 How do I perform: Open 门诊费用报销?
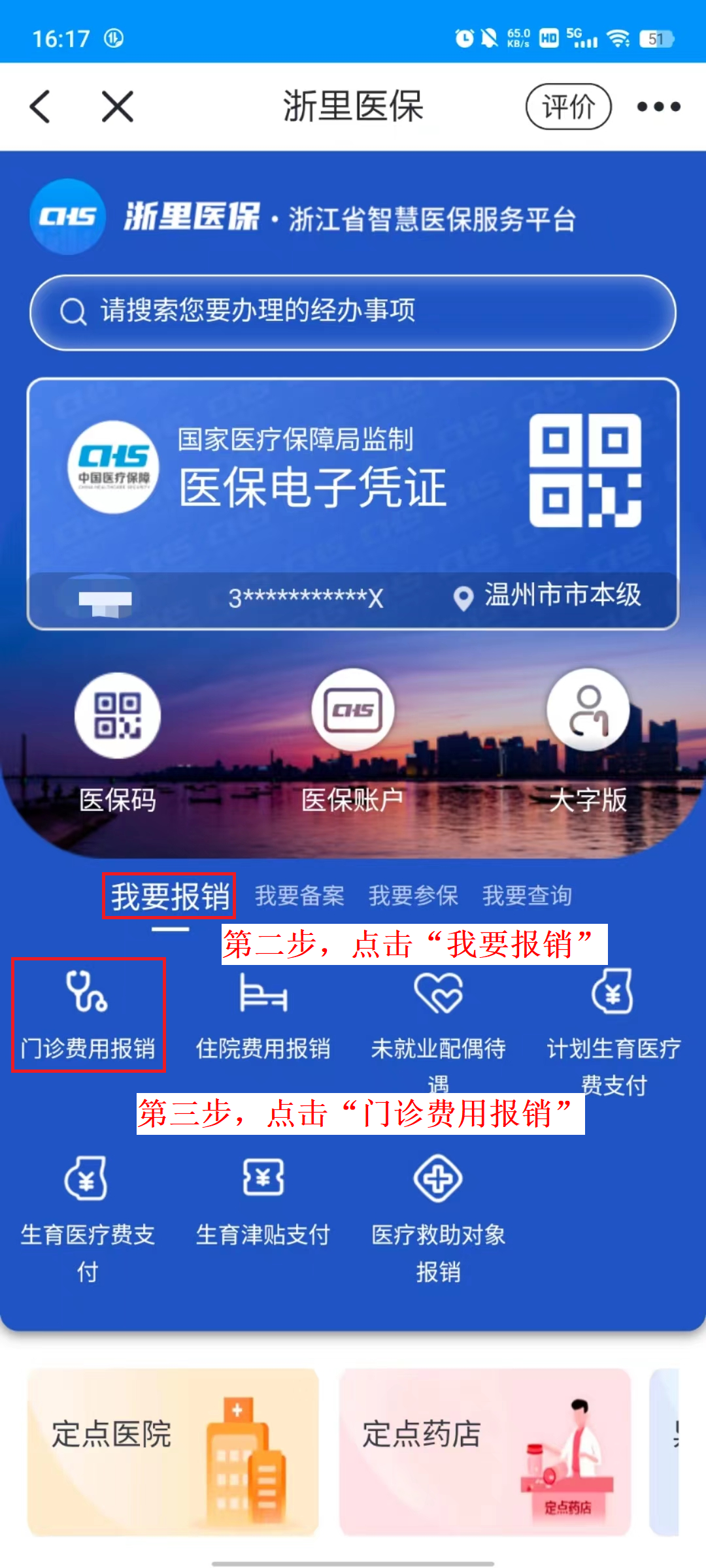(x=88, y=1015)
